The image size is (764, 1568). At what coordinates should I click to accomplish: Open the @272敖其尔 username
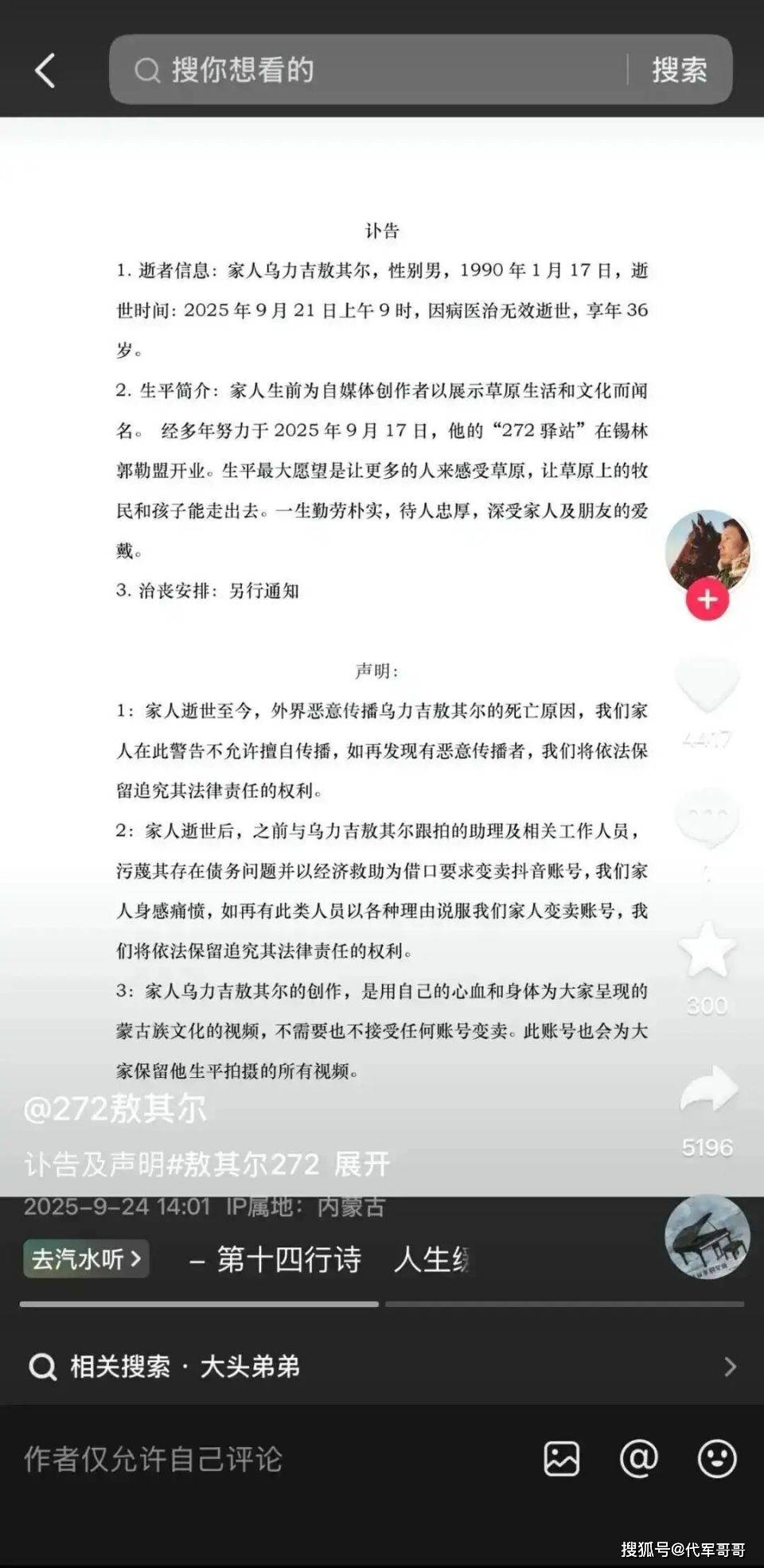click(x=115, y=1109)
